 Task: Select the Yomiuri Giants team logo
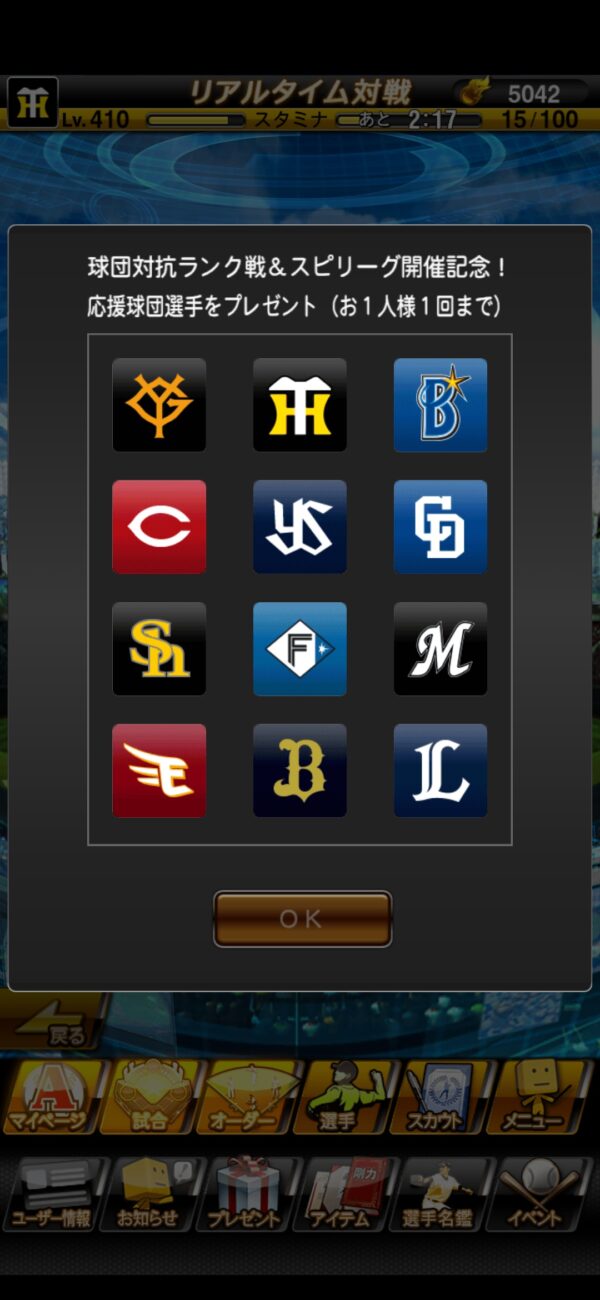159,405
